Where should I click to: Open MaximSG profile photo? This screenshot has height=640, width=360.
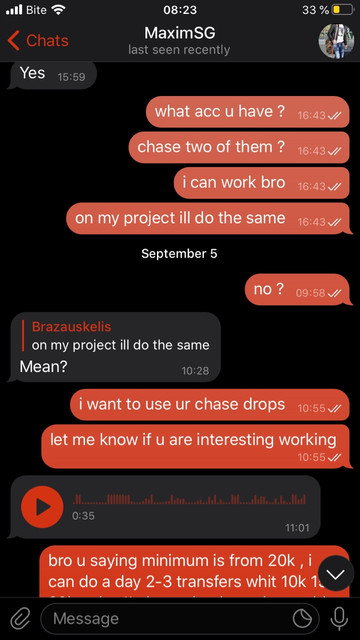click(336, 41)
